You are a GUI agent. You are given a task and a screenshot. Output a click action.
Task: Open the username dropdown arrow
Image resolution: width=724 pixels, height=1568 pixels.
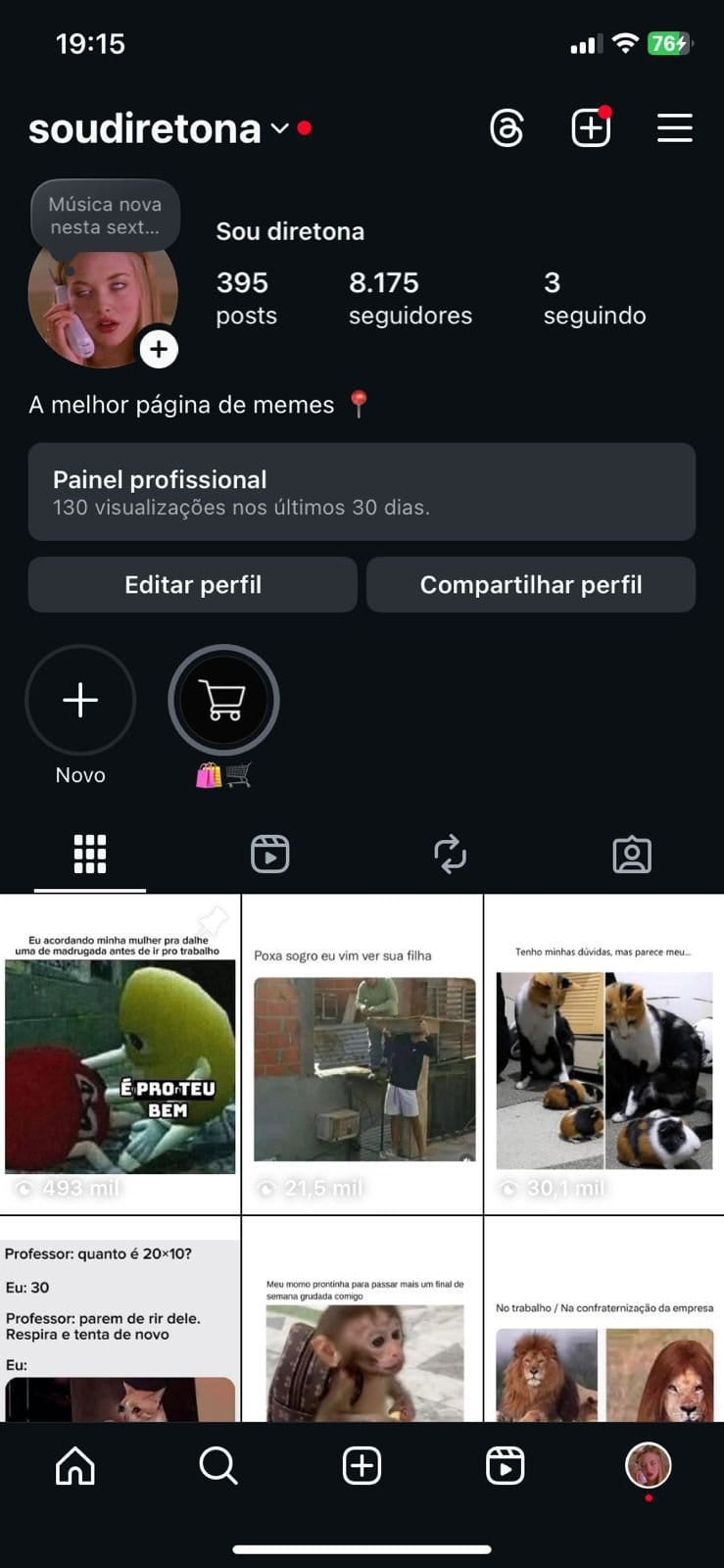(x=277, y=128)
